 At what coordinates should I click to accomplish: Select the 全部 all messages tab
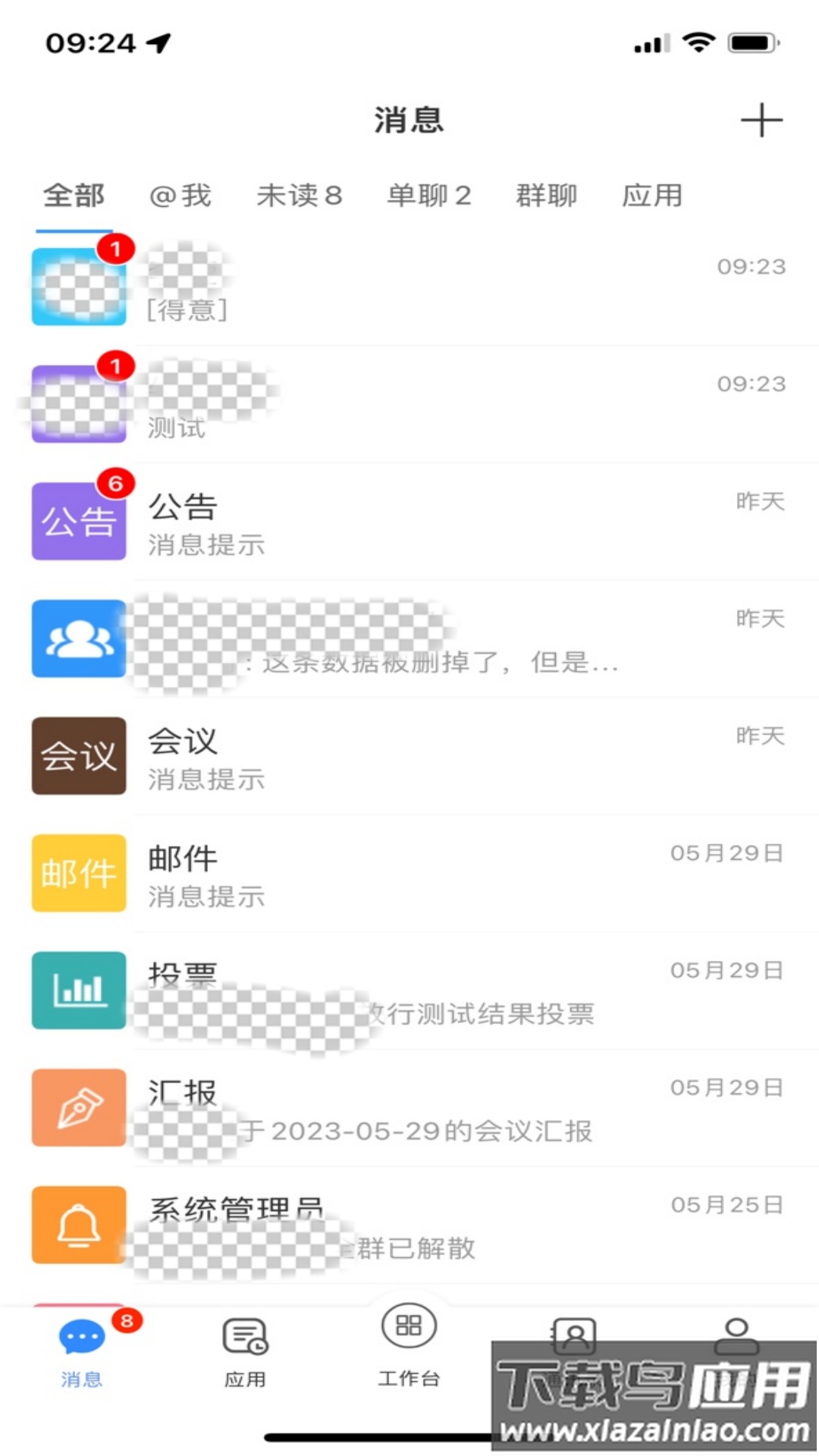(x=74, y=196)
